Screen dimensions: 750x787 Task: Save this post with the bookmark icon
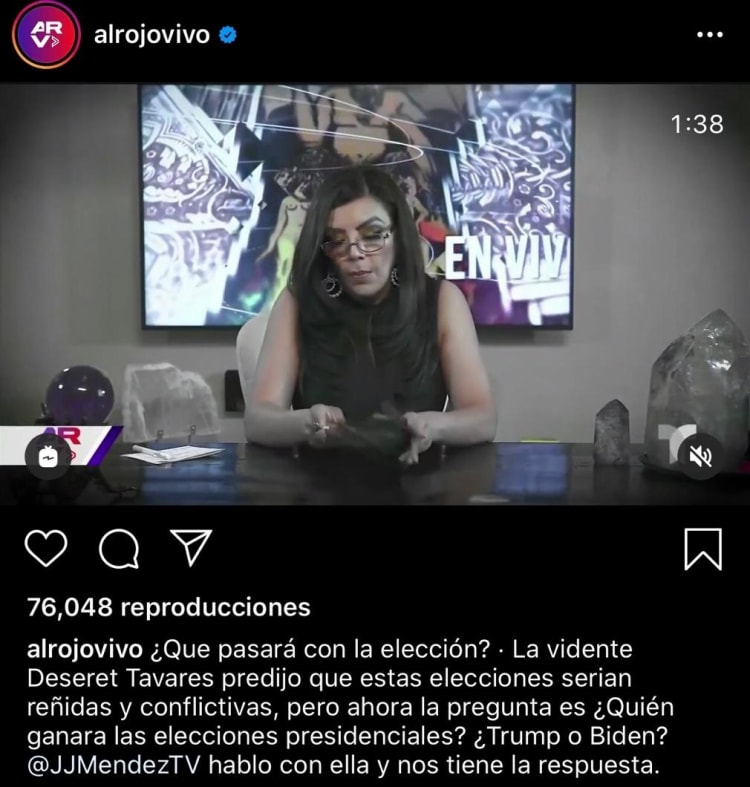(x=703, y=548)
